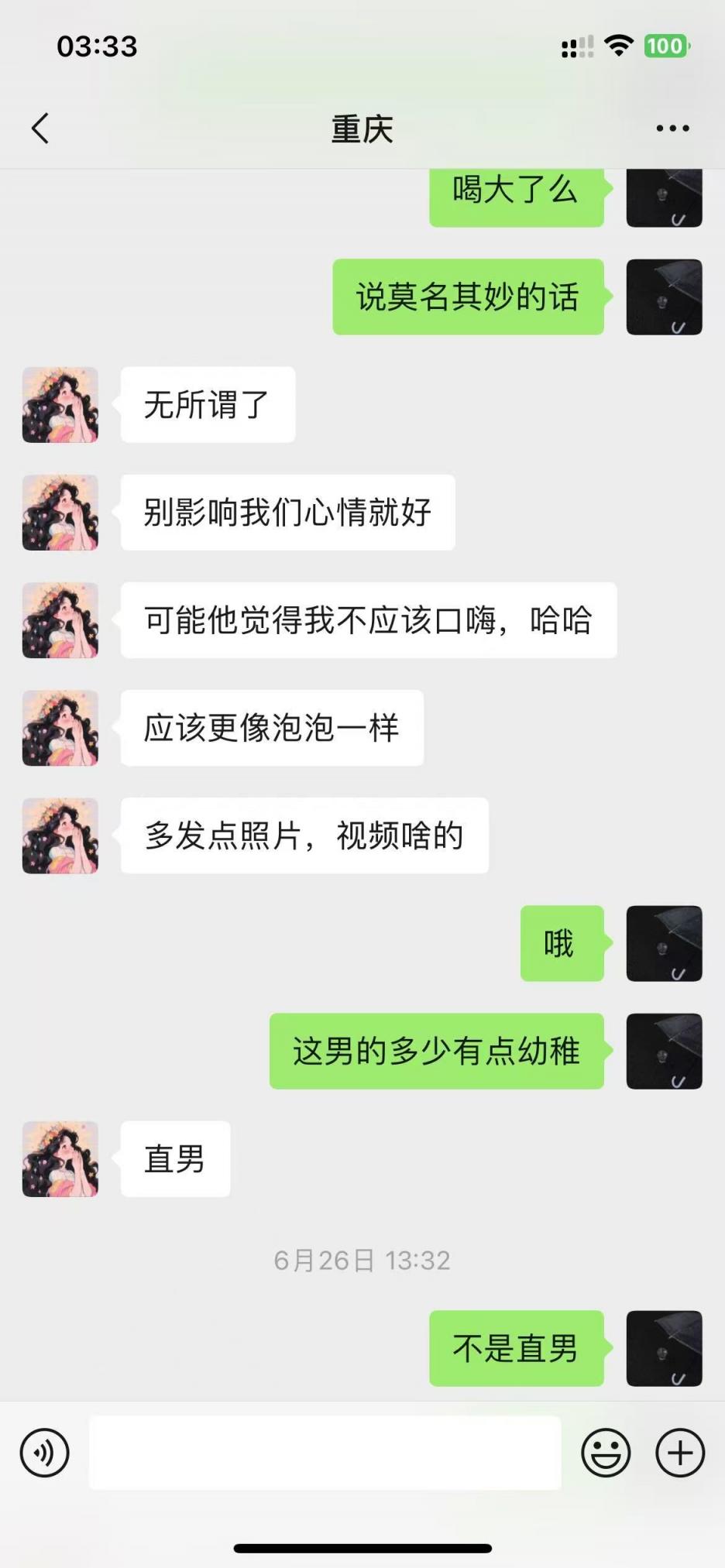
Task: Open the plus attachment menu
Action: click(x=679, y=1453)
